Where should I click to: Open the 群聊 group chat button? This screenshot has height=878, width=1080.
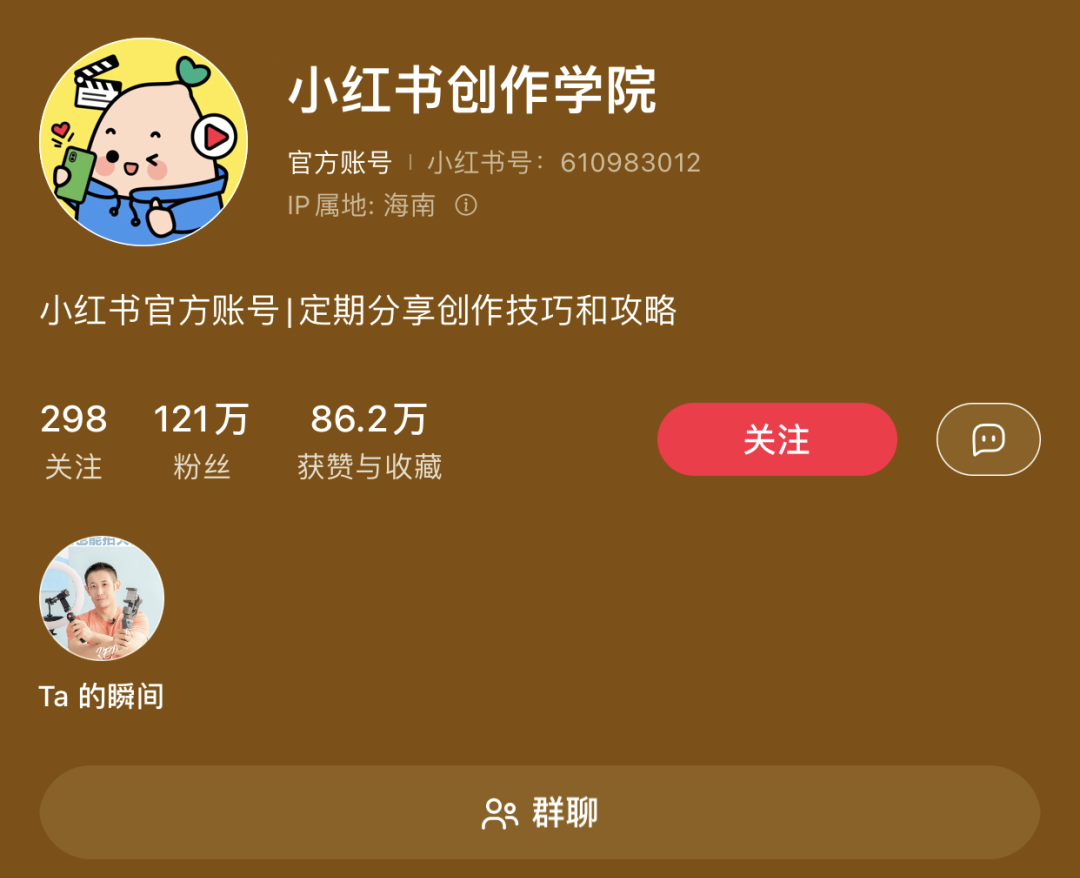click(x=540, y=812)
